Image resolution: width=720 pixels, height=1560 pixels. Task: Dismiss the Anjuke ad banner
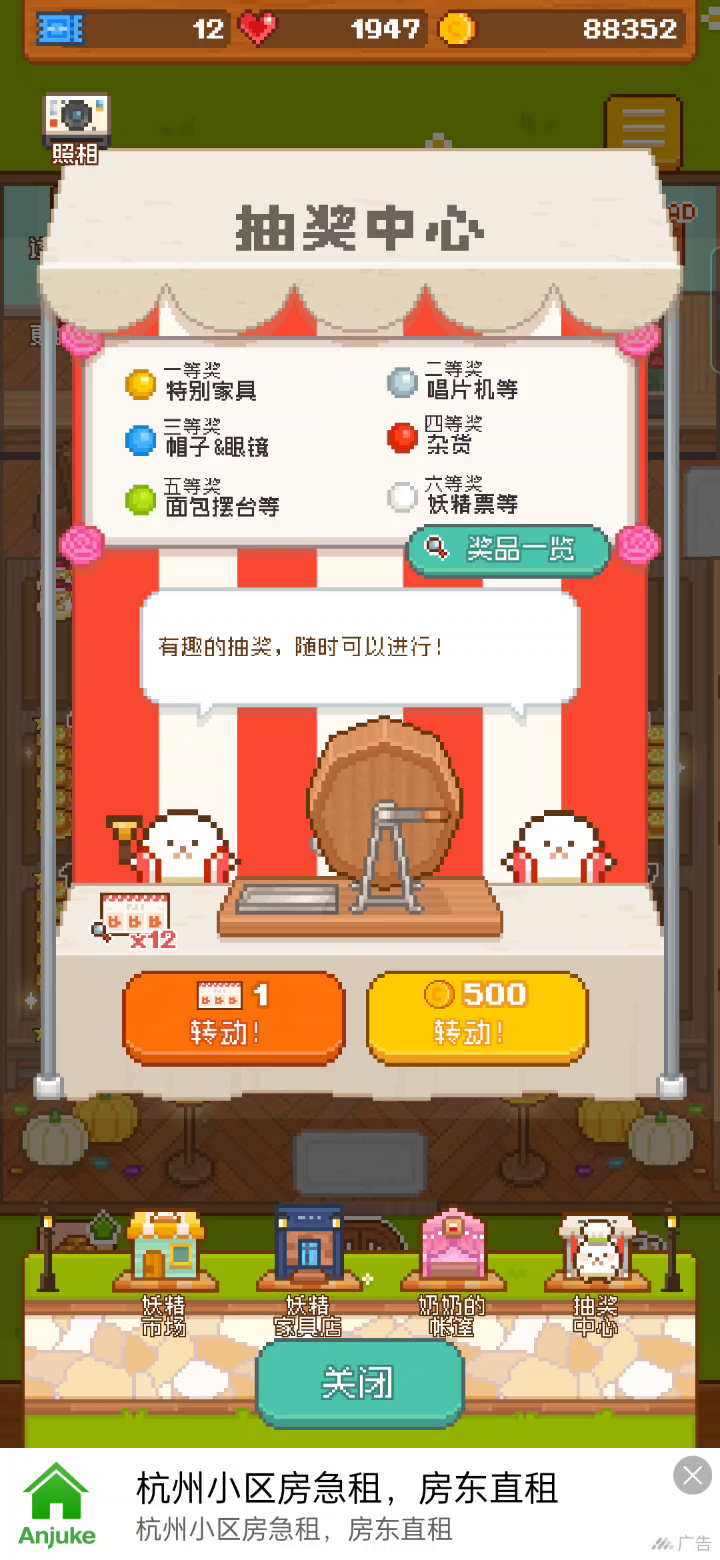tap(692, 1475)
